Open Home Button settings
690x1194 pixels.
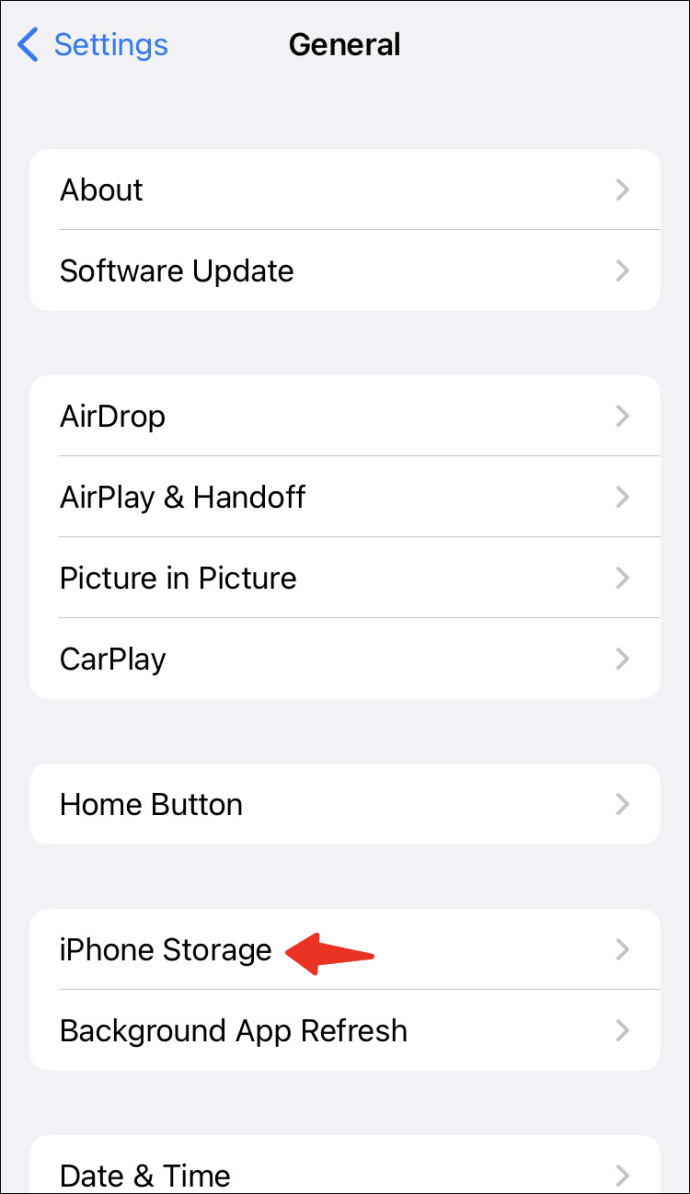(x=344, y=803)
